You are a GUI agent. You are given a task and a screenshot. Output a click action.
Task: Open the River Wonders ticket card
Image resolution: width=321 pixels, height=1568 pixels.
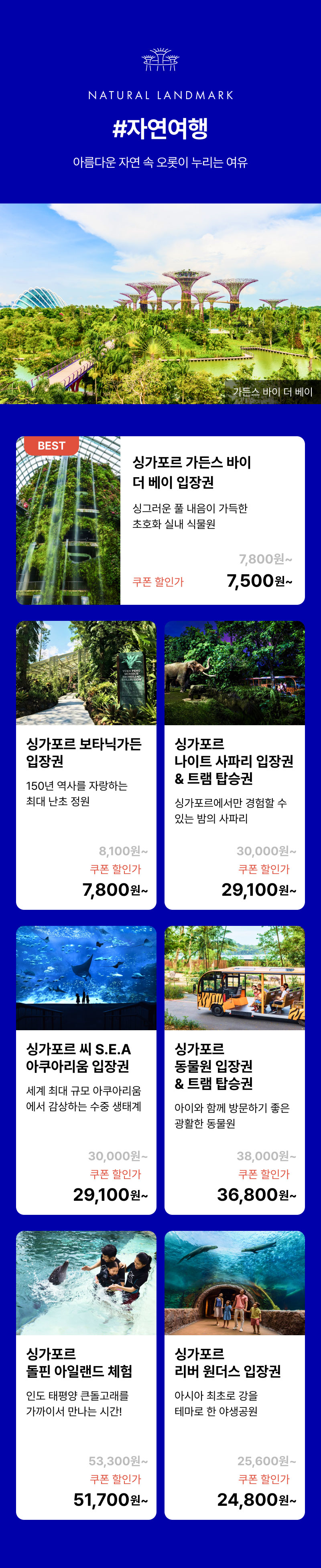tap(234, 1375)
